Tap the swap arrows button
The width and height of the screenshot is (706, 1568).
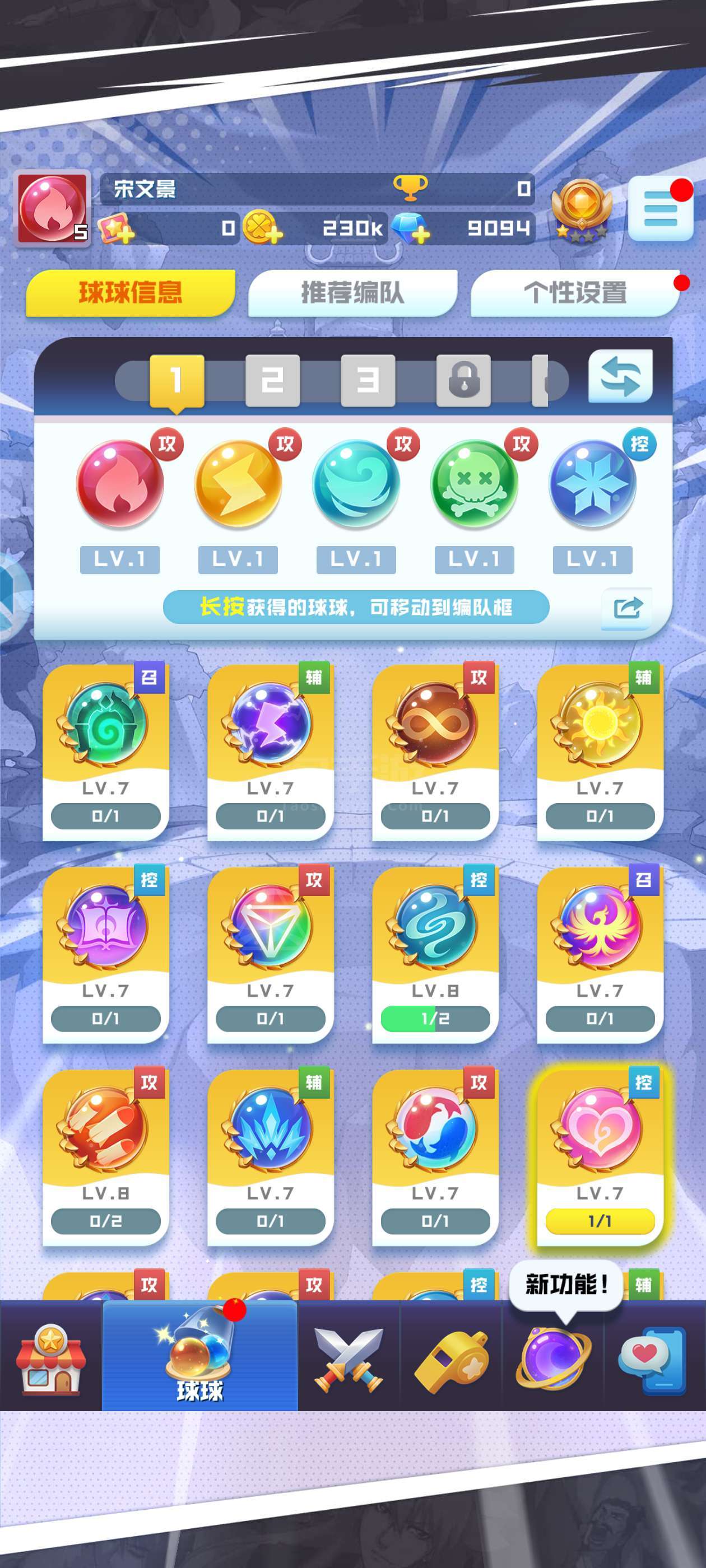[x=620, y=376]
